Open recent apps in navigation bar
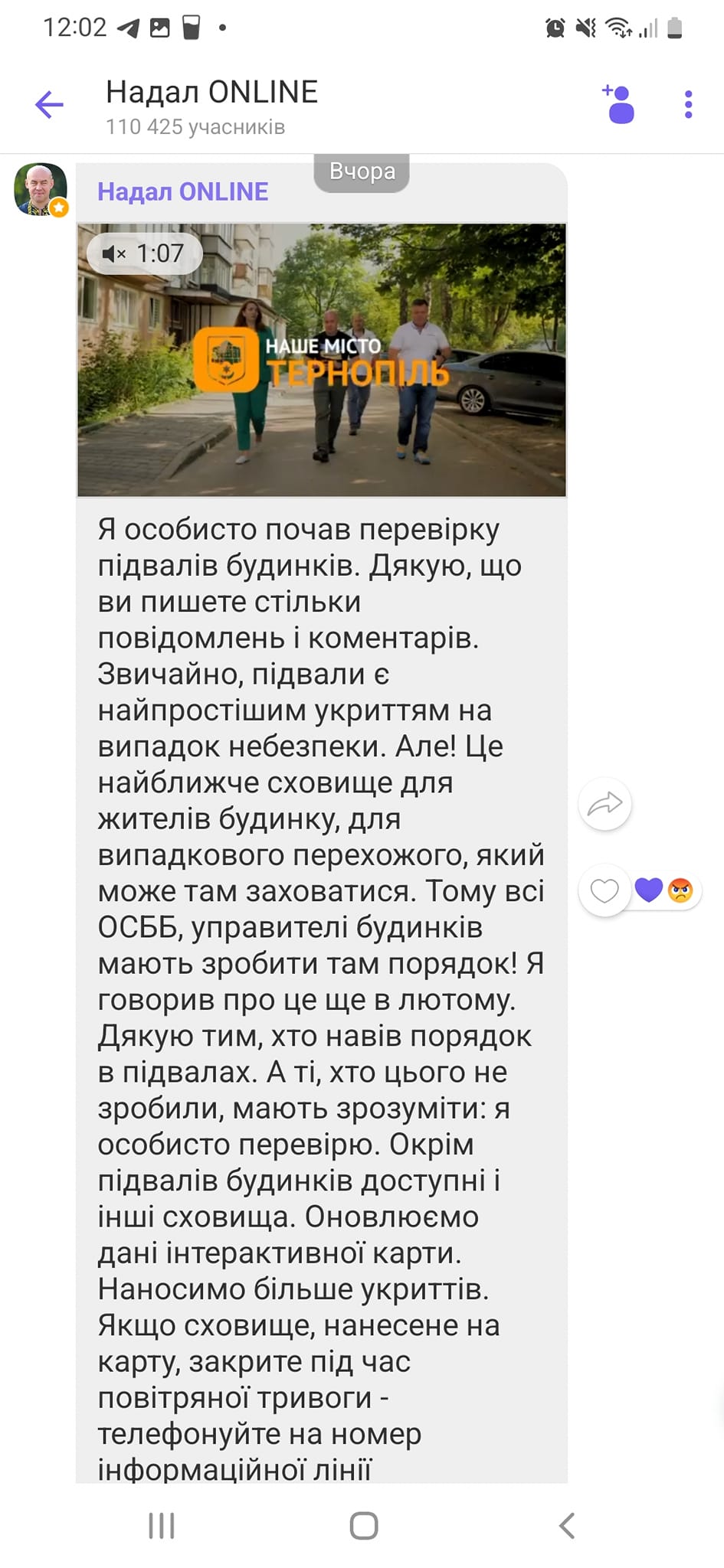 pos(162,1526)
